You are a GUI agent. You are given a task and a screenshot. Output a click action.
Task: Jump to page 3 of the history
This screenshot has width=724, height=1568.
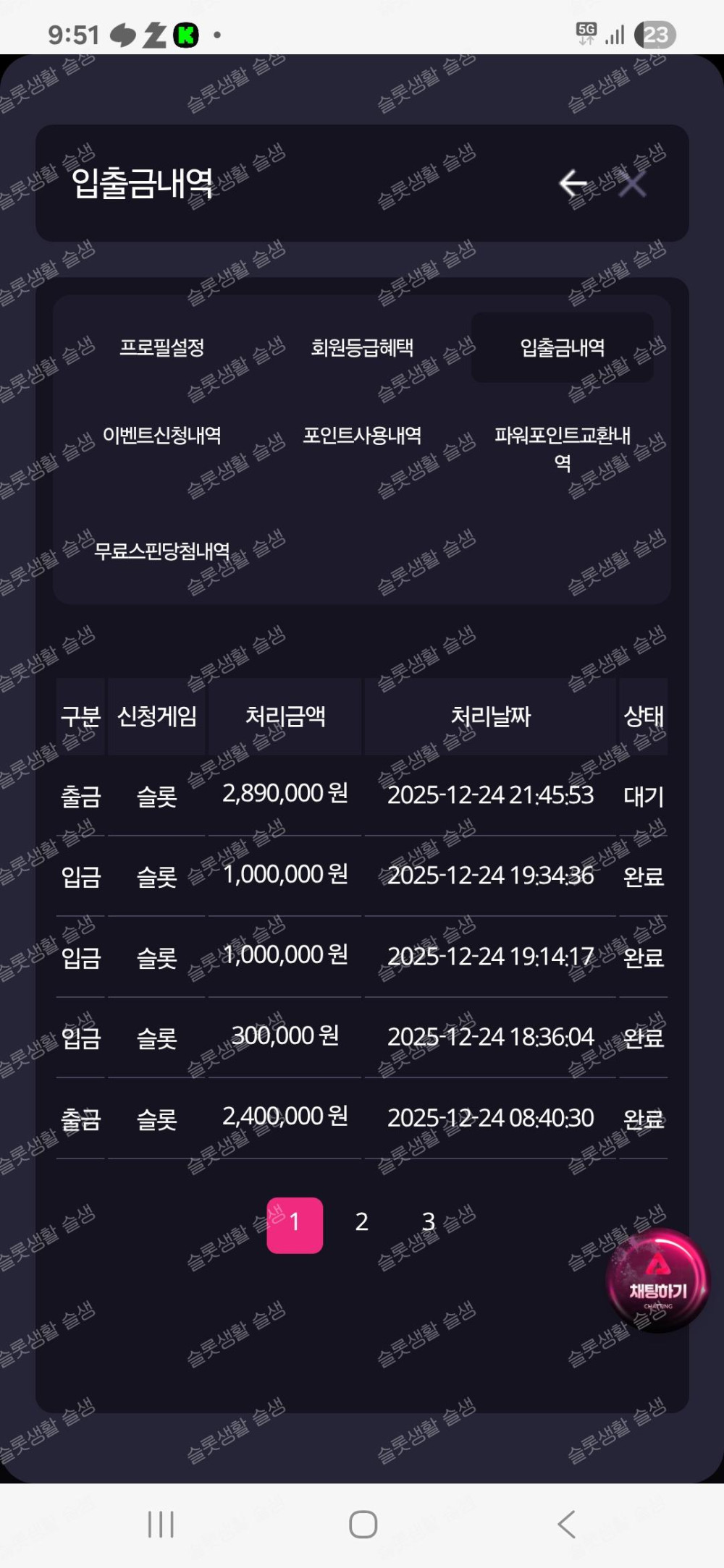[x=429, y=1222]
